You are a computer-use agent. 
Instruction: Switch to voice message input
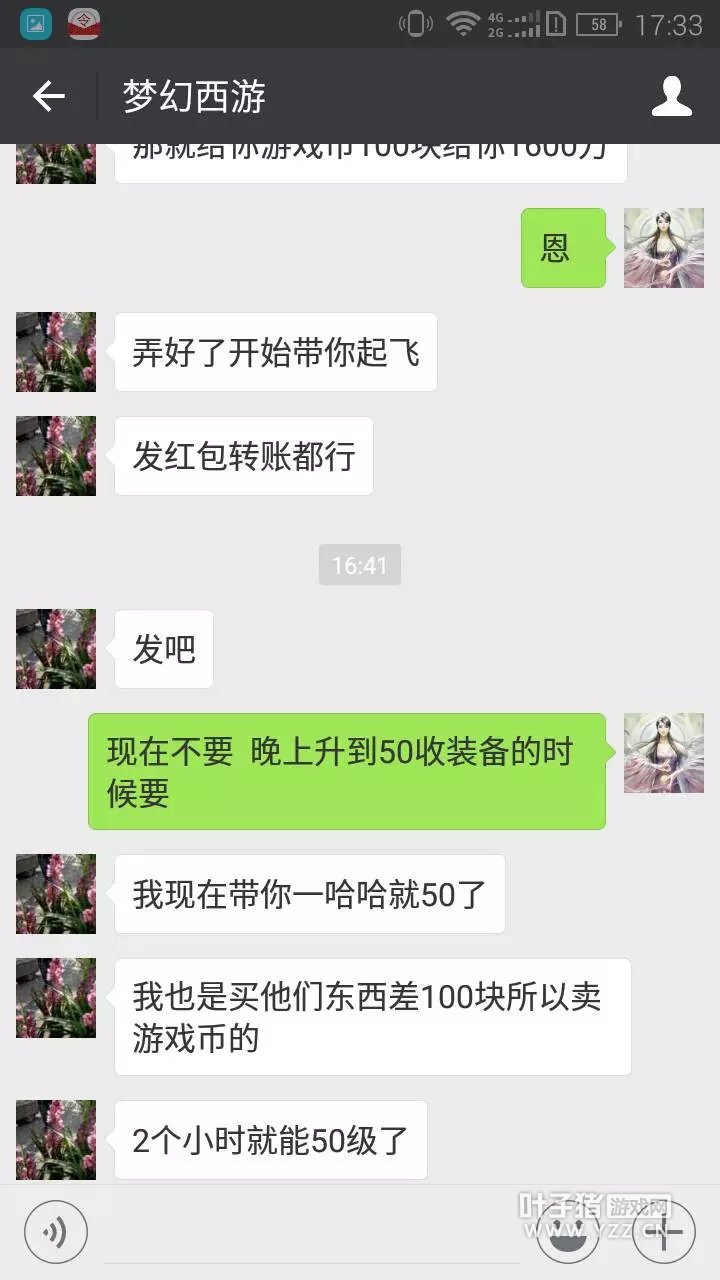(x=56, y=1231)
